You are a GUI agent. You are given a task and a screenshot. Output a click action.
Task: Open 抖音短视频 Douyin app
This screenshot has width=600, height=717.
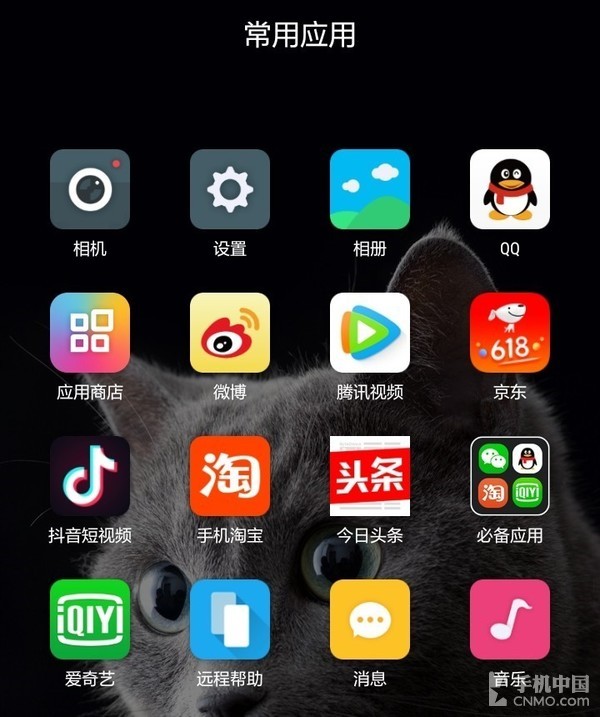click(x=90, y=476)
